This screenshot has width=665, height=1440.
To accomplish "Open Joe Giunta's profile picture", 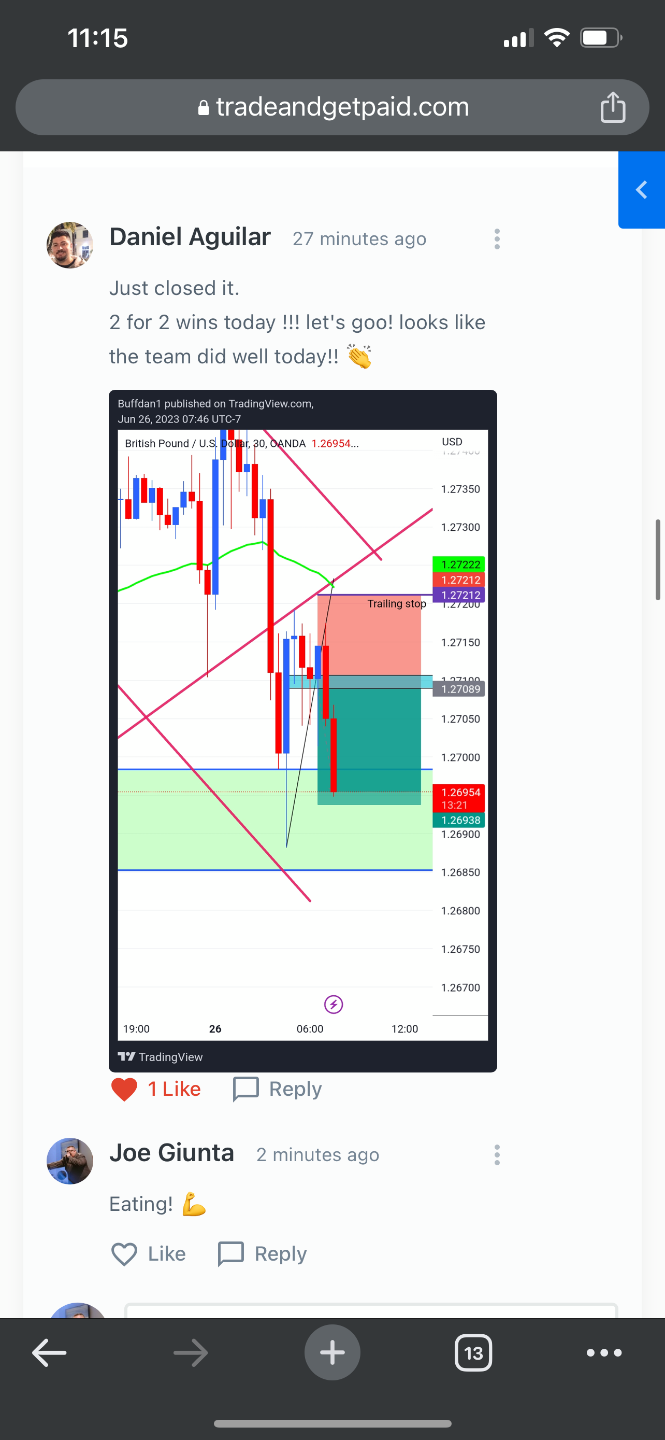I will pyautogui.click(x=71, y=1161).
